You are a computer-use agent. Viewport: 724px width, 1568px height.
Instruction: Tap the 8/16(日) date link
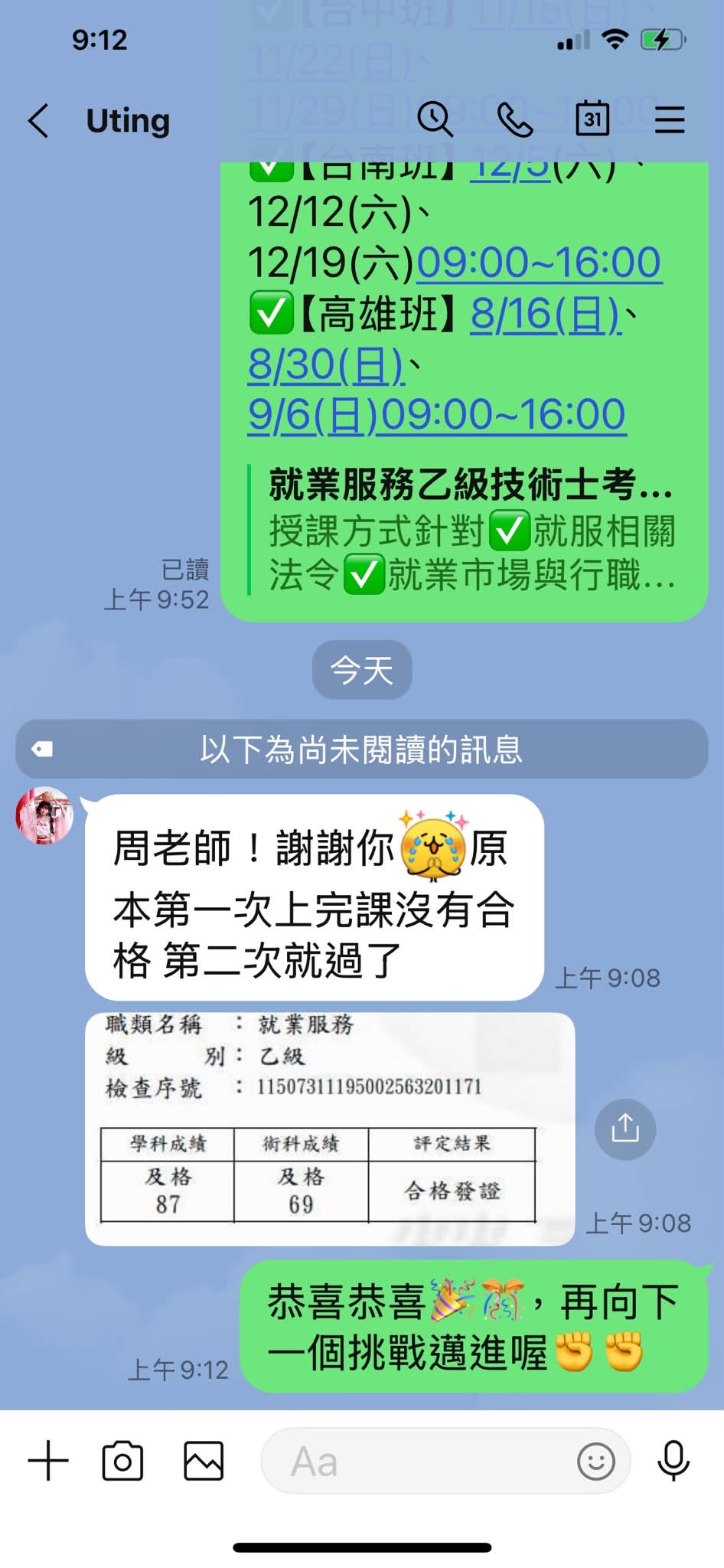pos(546,314)
